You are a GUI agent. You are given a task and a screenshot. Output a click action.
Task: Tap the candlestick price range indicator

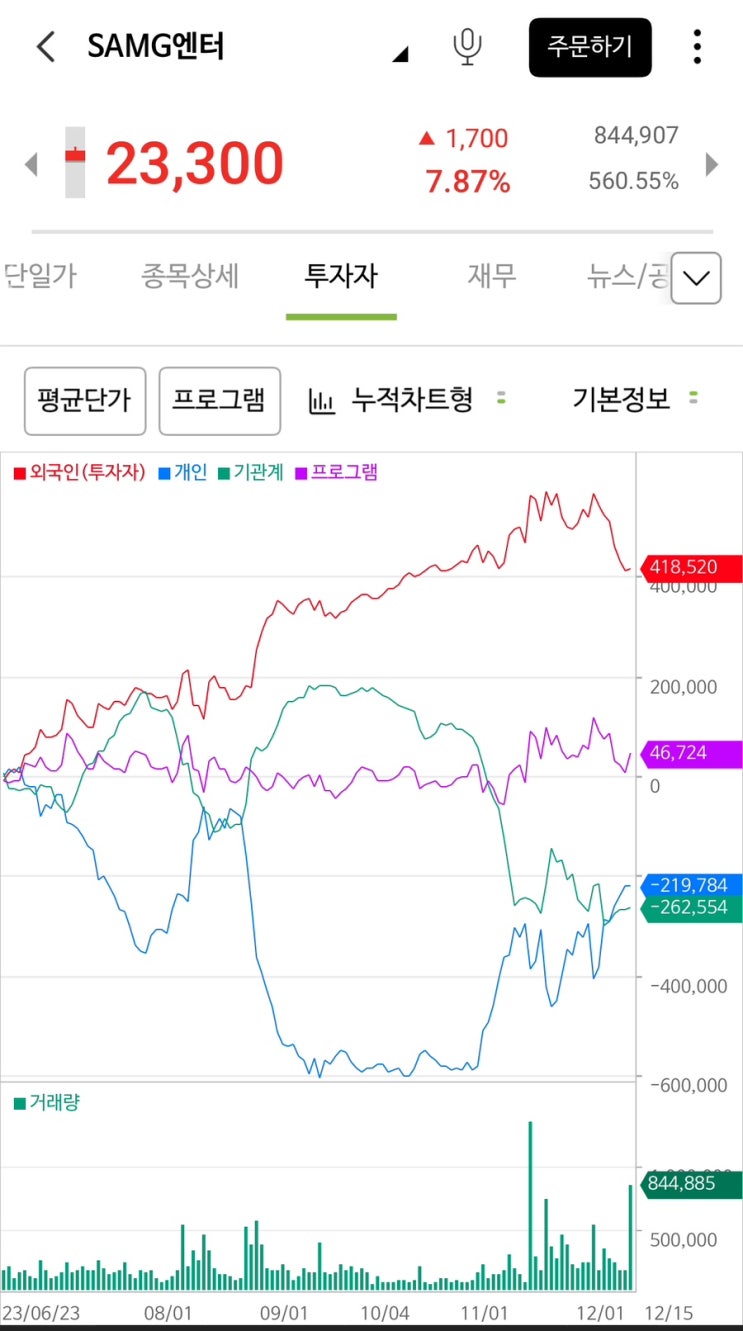tap(76, 164)
